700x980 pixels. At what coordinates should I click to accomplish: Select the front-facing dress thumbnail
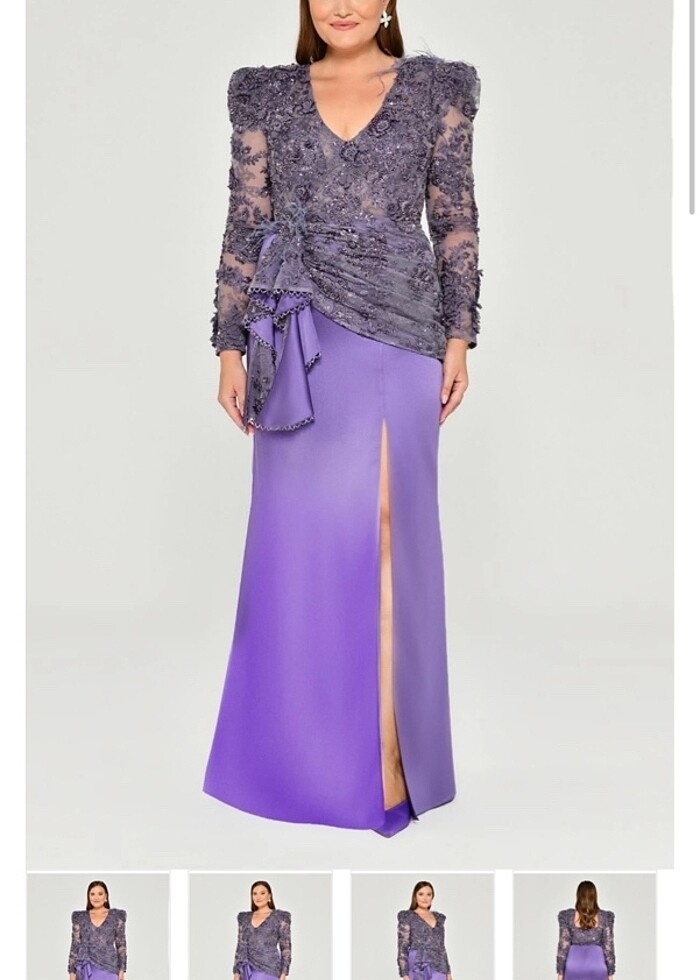[98, 926]
